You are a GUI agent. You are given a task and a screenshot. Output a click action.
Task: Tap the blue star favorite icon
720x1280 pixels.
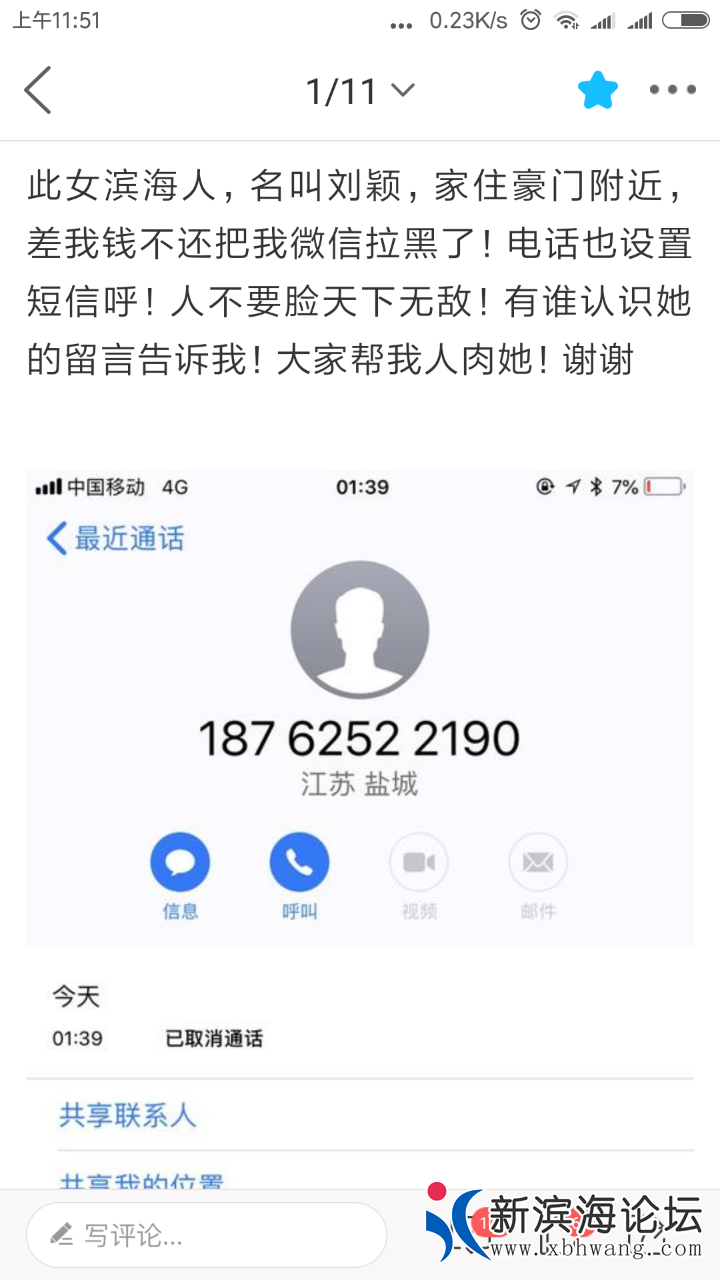point(598,91)
